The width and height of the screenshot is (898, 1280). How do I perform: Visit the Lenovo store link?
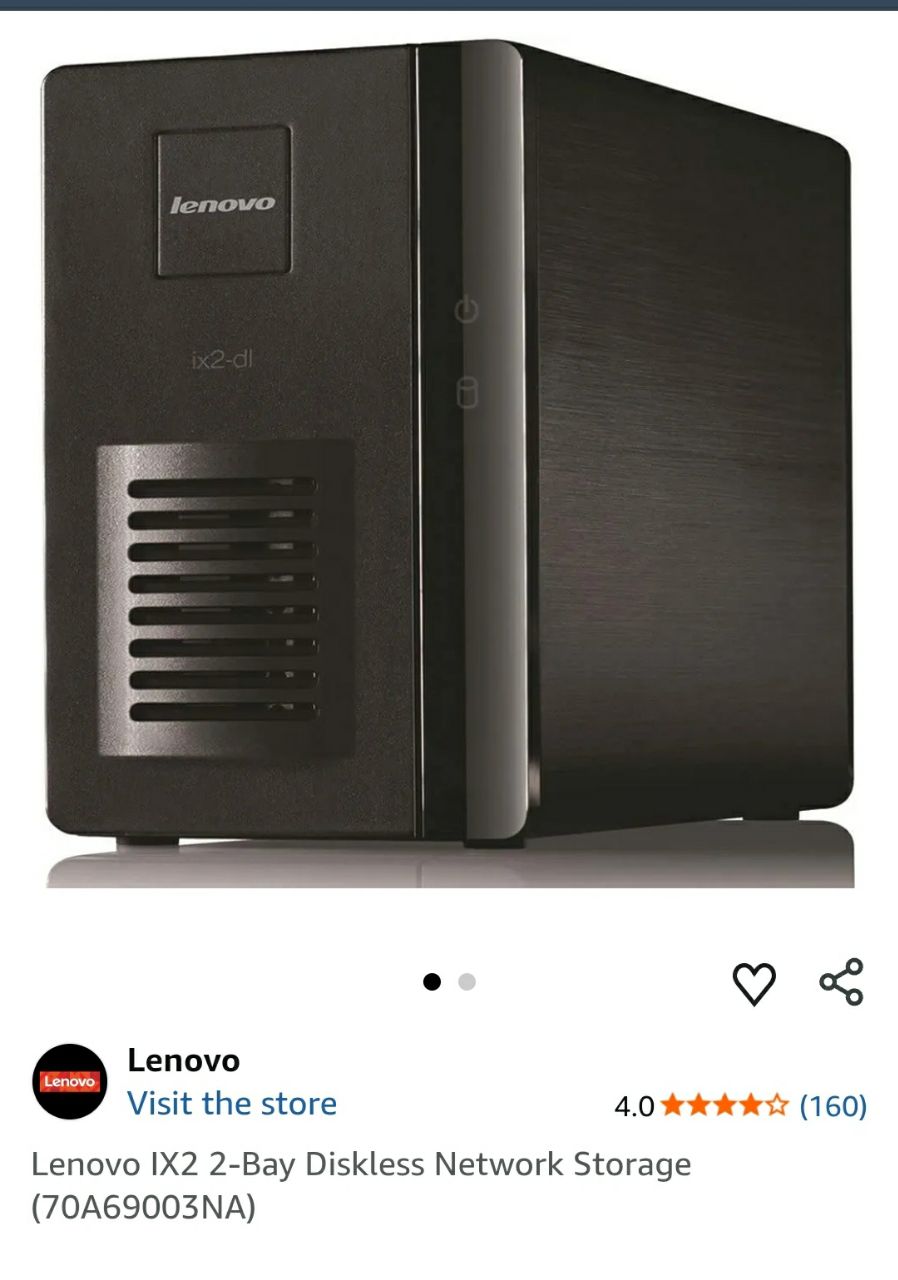[232, 1104]
